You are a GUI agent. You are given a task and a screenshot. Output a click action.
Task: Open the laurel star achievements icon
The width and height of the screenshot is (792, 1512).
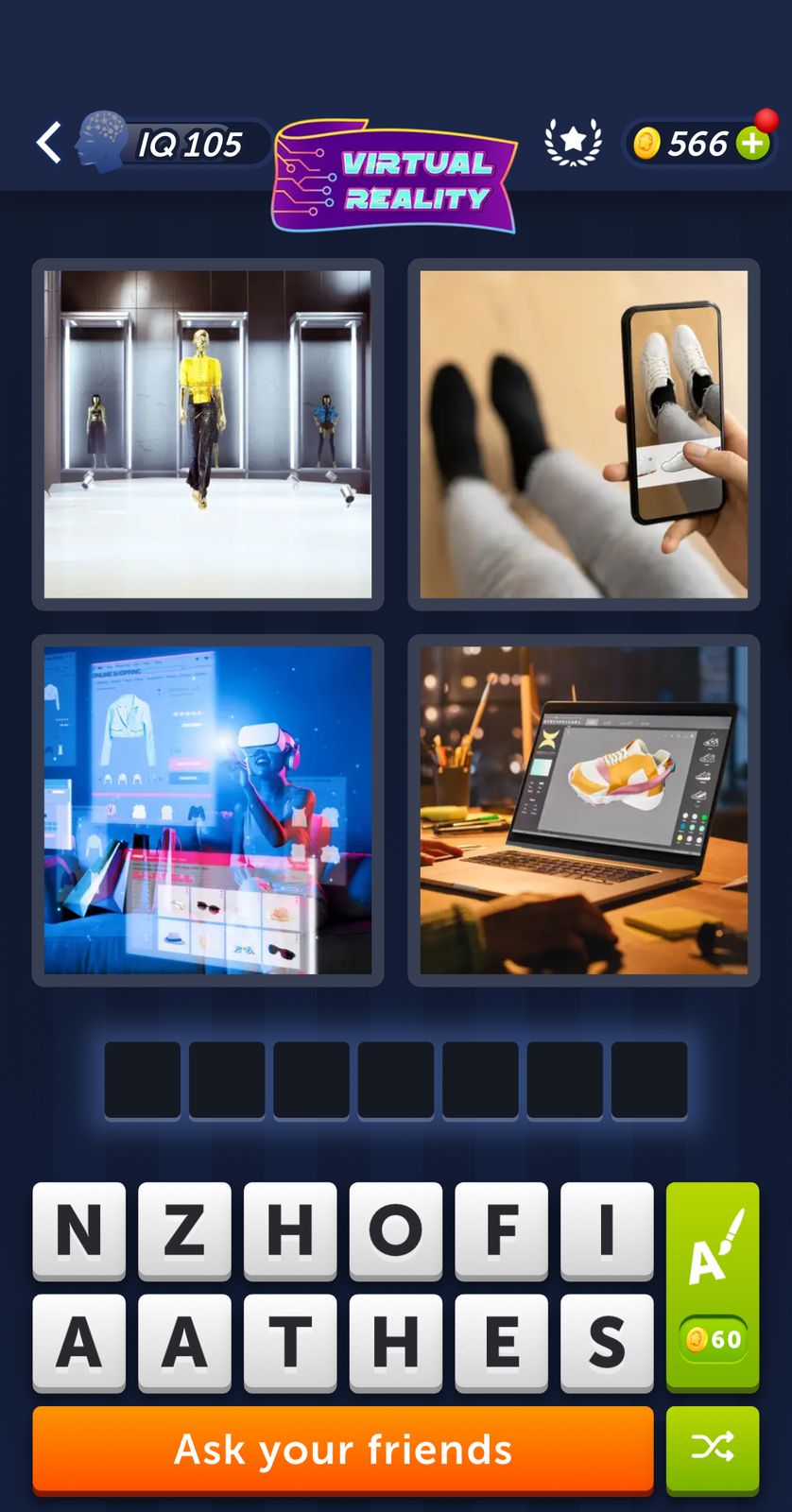(x=573, y=143)
